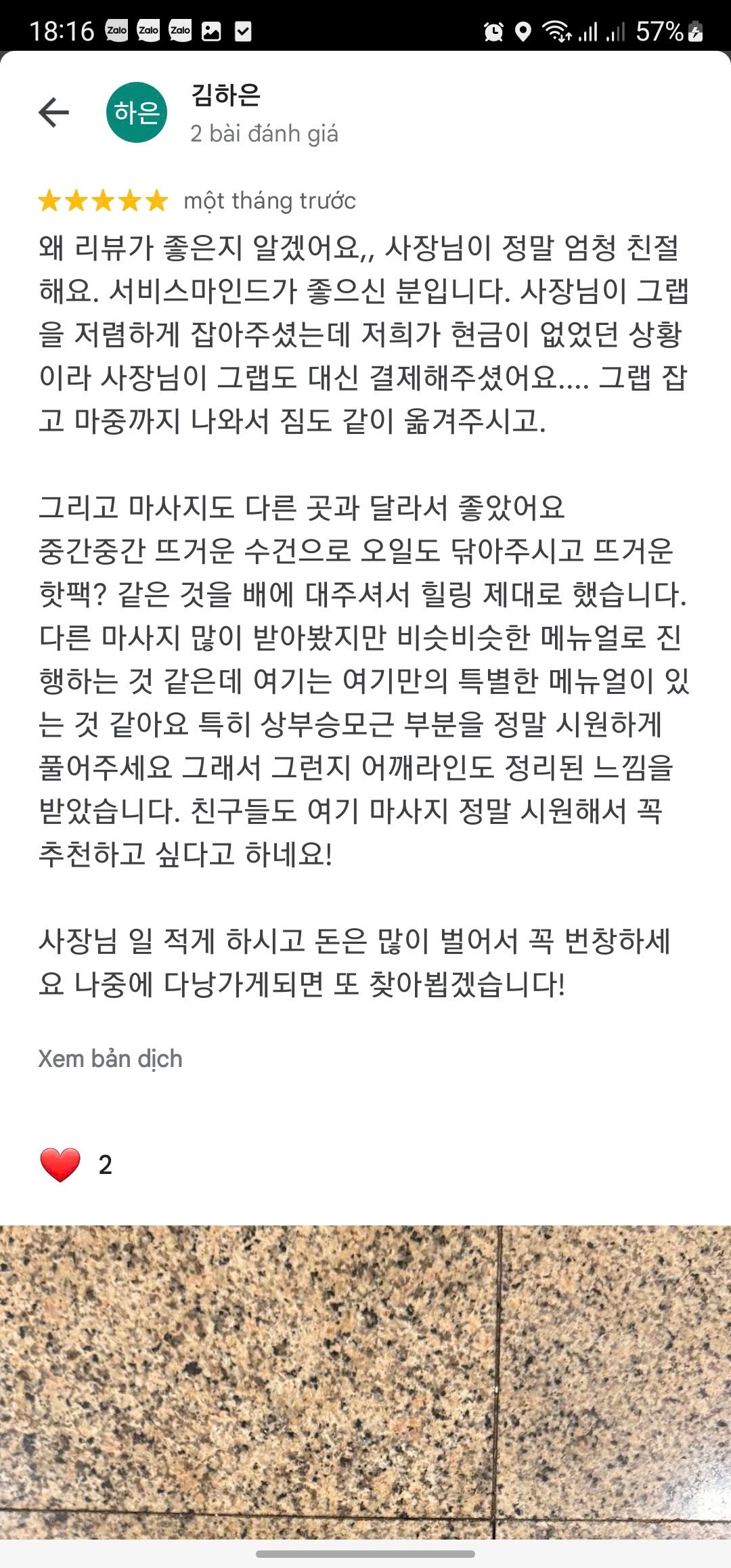Image resolution: width=731 pixels, height=1568 pixels.
Task: Go back using the arrow icon
Action: (x=54, y=112)
